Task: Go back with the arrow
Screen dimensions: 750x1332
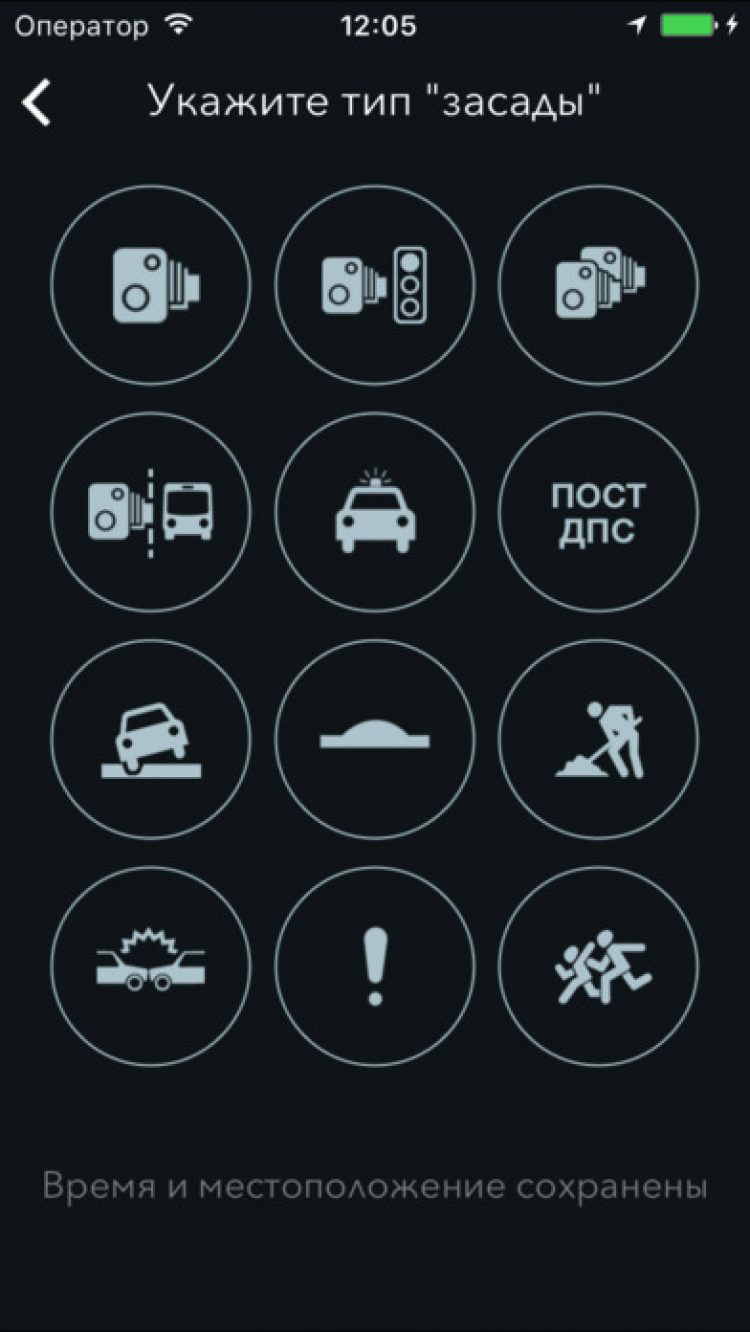Action: [x=37, y=103]
